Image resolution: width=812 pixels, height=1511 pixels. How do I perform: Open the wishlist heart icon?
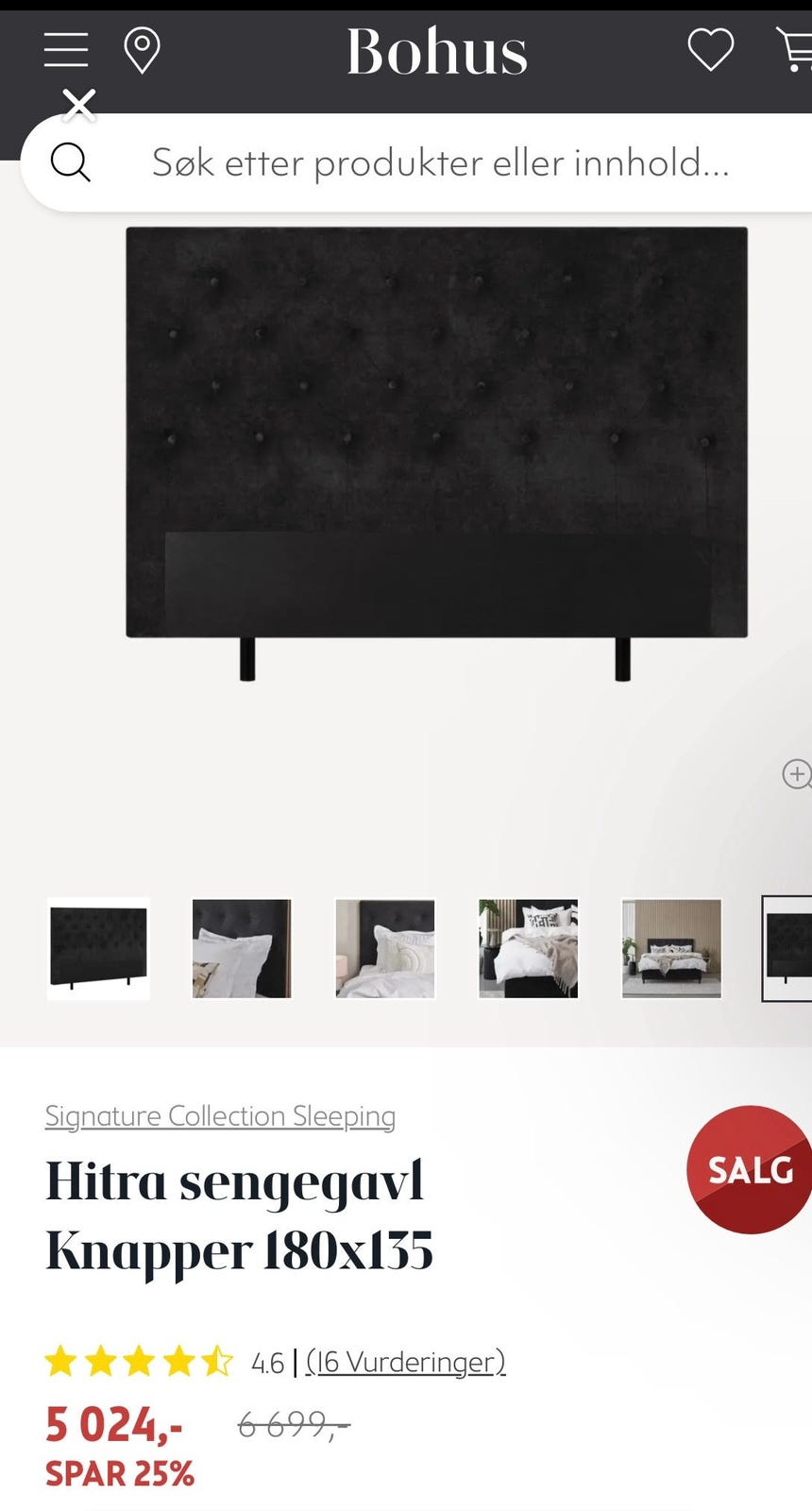[x=712, y=51]
